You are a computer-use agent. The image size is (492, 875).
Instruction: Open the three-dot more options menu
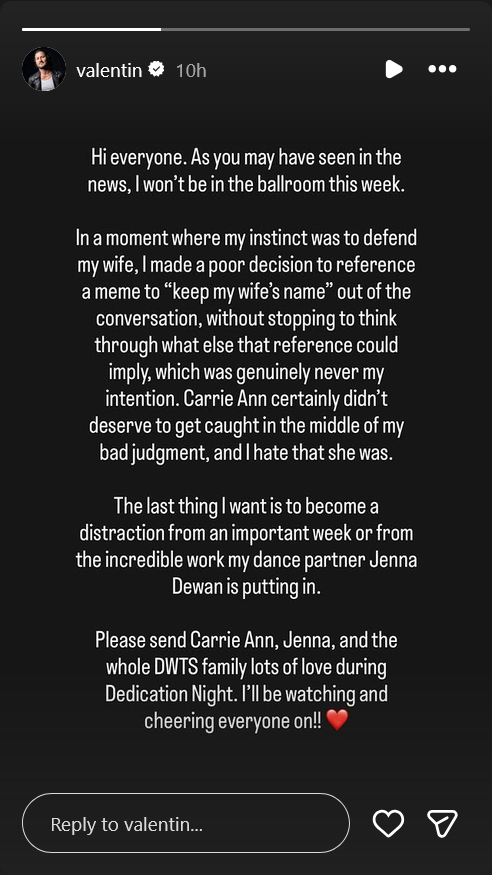coord(442,69)
